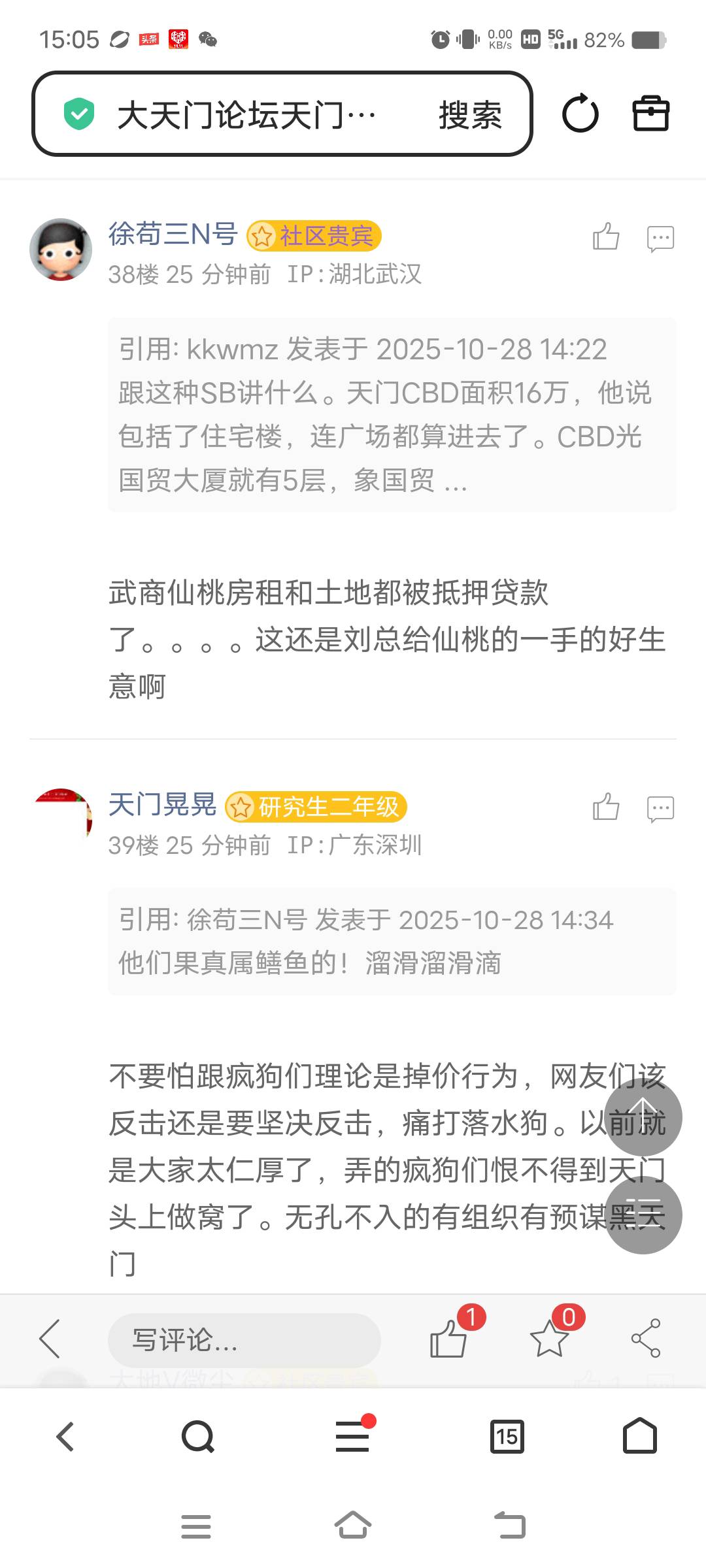Share this forum thread
This screenshot has width=706, height=1568.
[x=646, y=1338]
